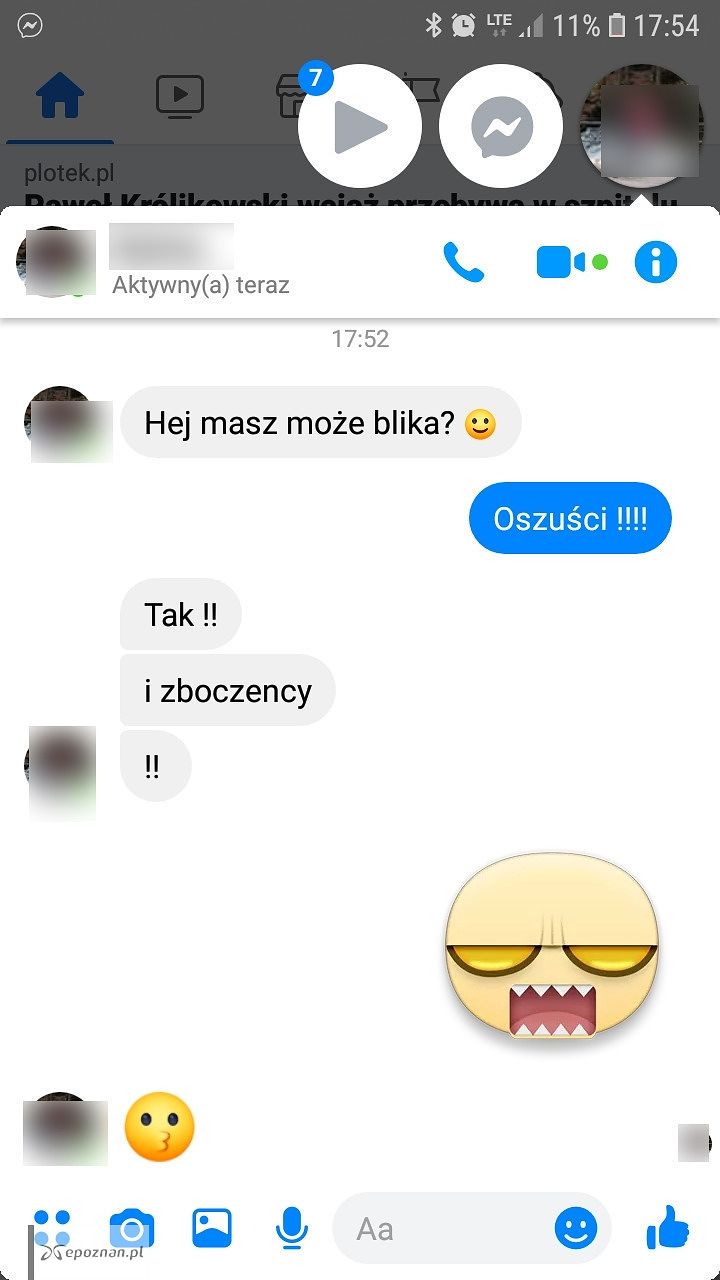
Task: Start a voice call with this contact
Action: tap(463, 262)
